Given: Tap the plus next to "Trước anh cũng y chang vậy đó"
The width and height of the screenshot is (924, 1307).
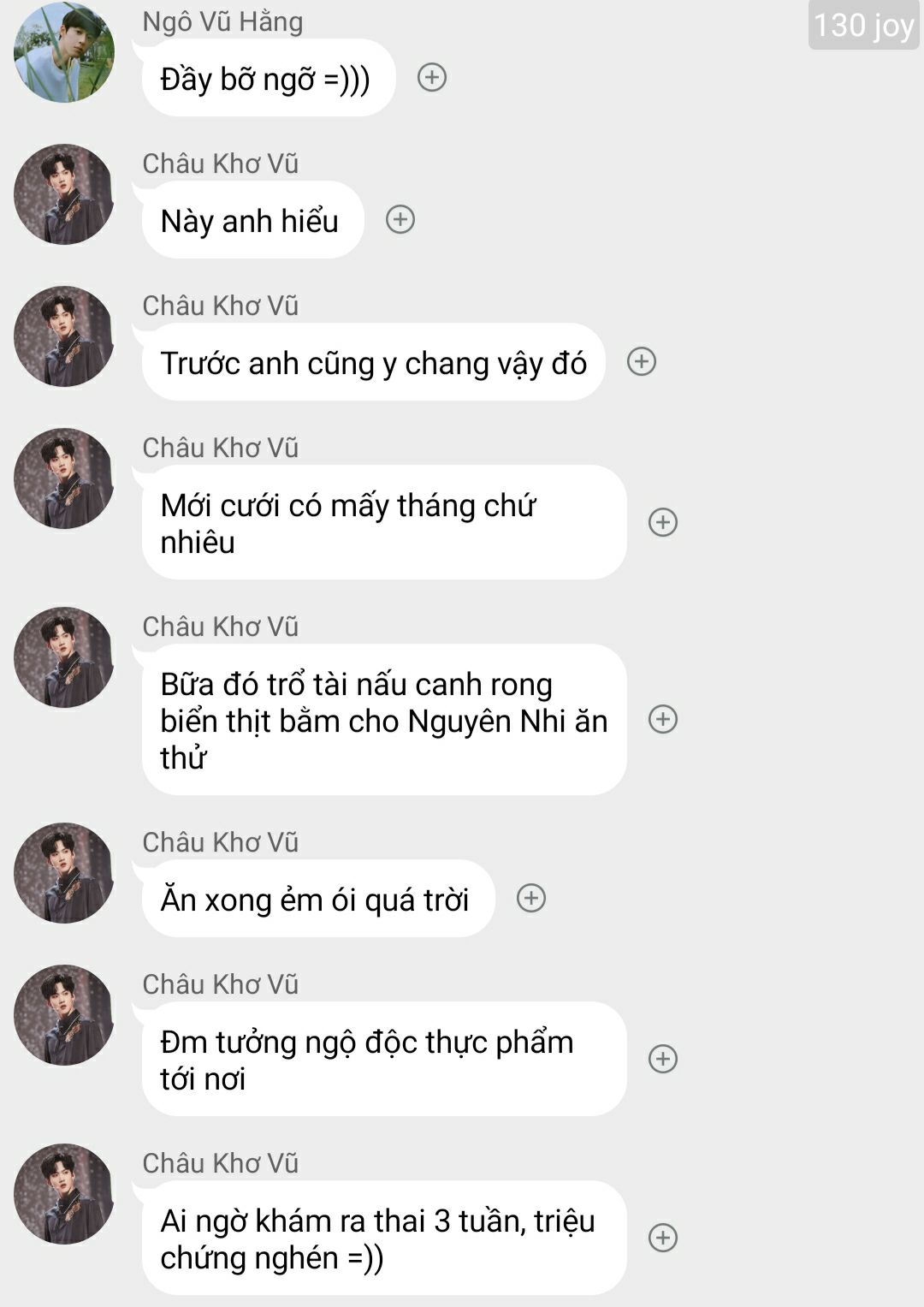Looking at the screenshot, I should point(642,362).
